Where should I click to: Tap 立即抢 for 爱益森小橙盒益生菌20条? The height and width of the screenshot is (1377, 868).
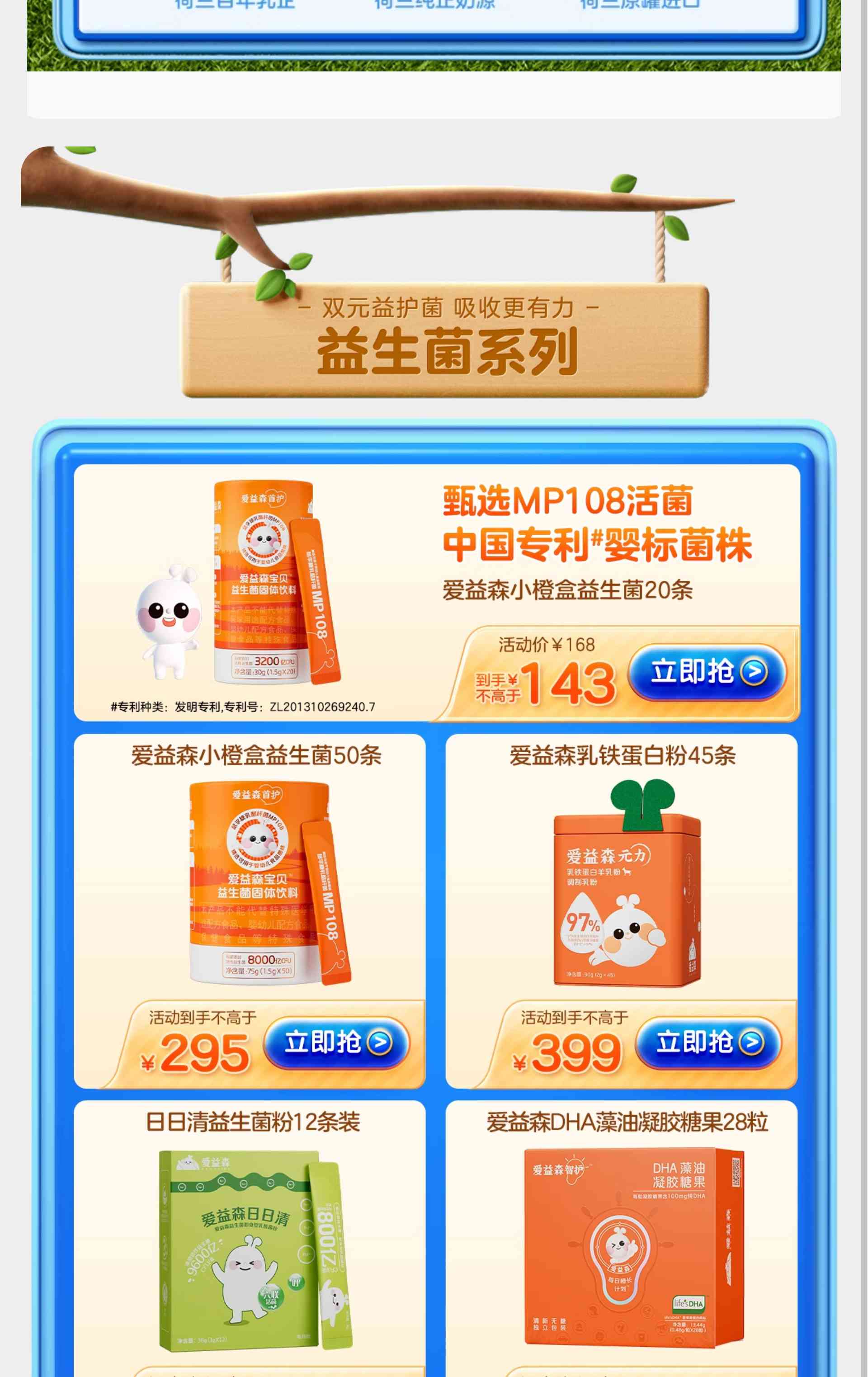[707, 672]
